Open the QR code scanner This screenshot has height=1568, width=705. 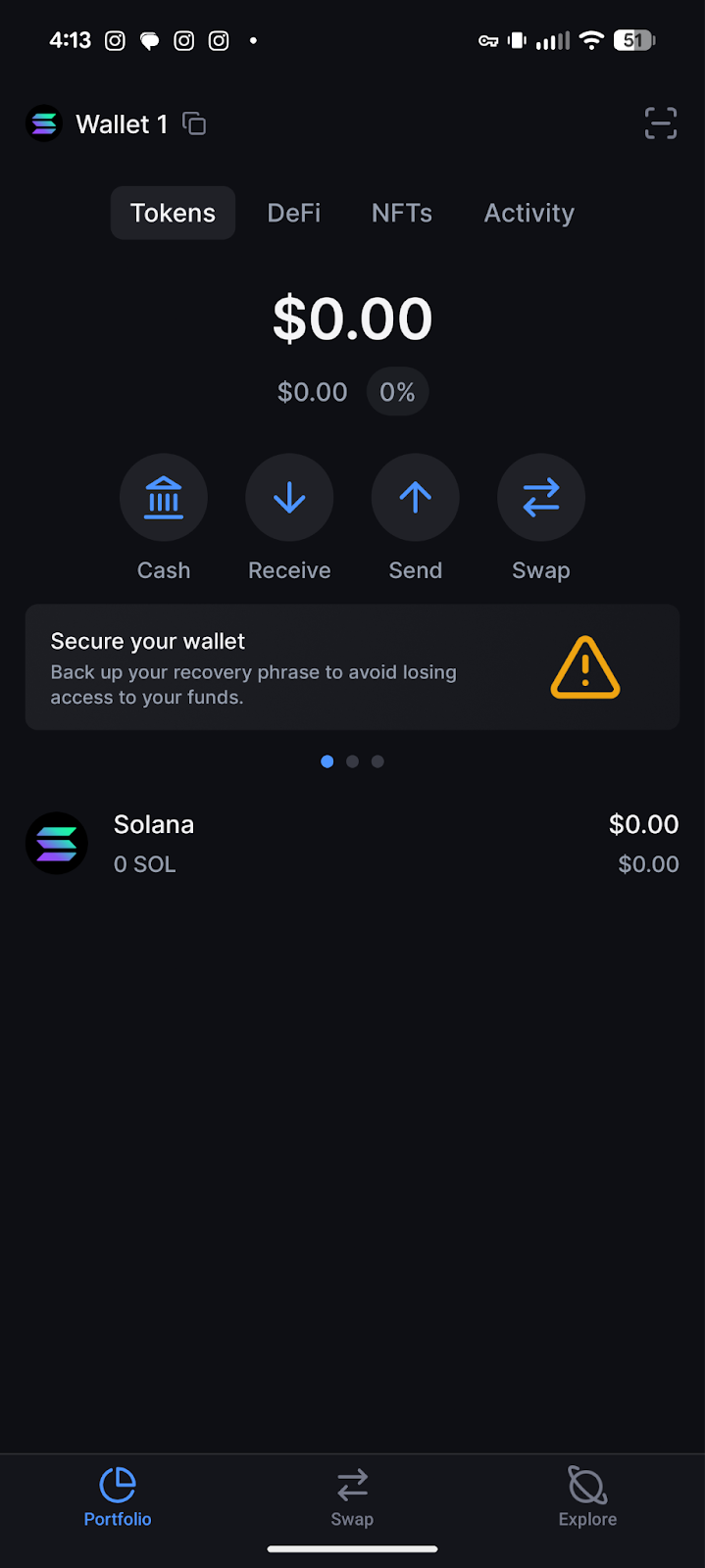[x=660, y=123]
